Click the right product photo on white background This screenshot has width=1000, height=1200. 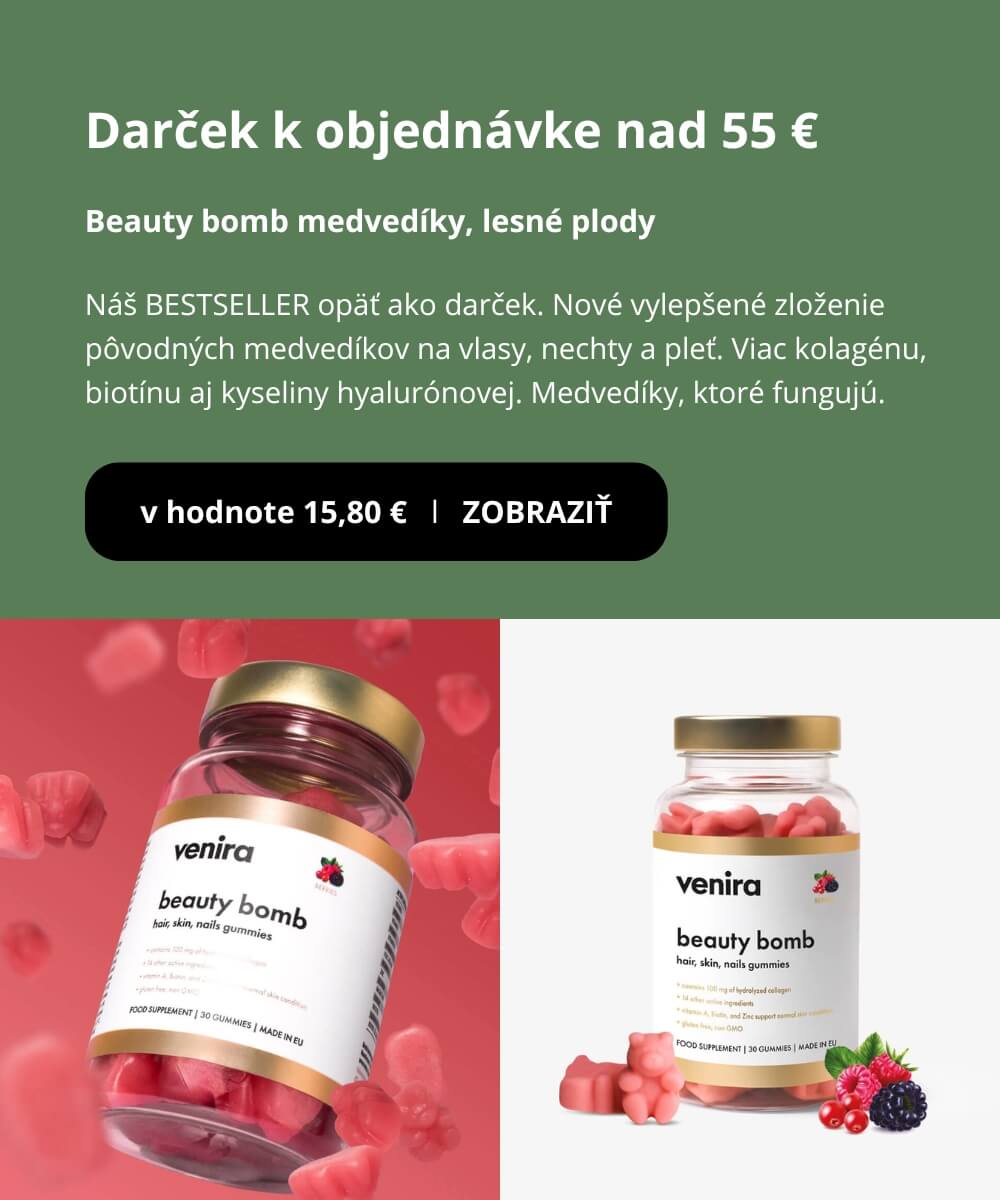(750, 910)
